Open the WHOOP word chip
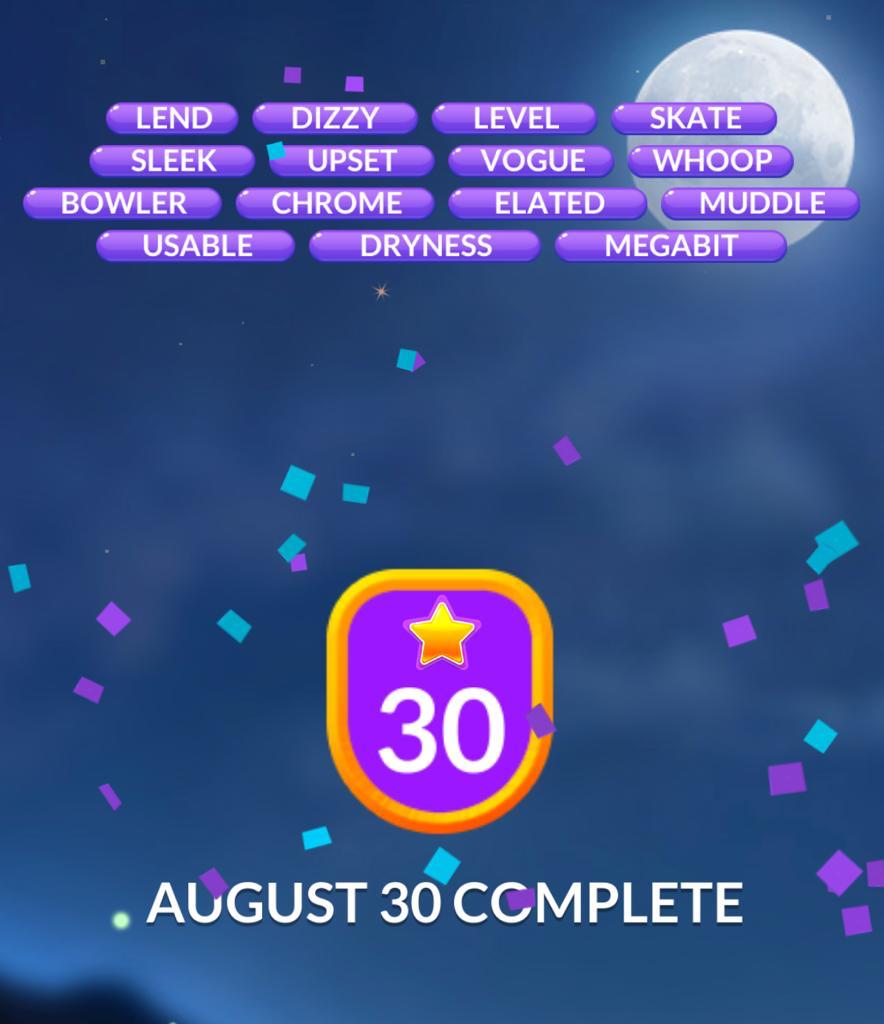 coord(711,161)
